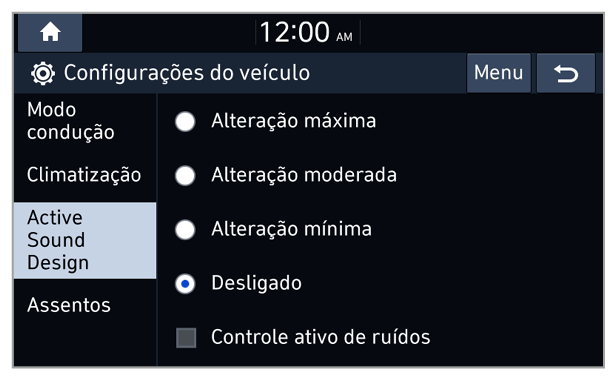Go to the home screen icon
The height and width of the screenshot is (378, 615).
(x=50, y=32)
